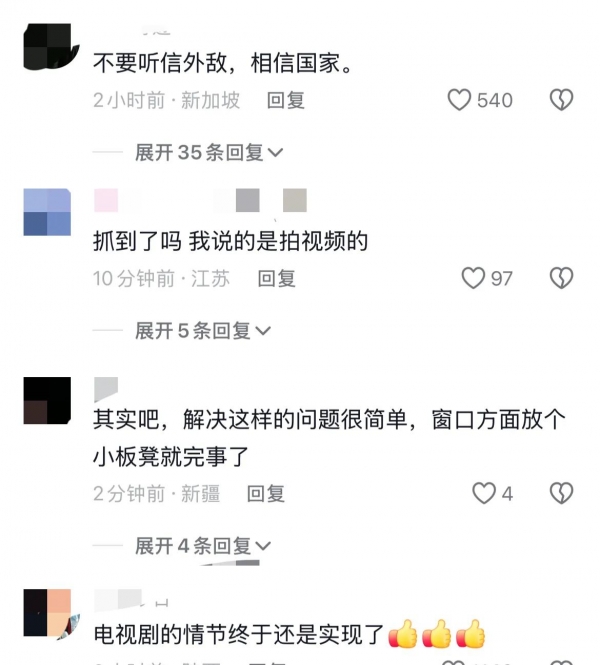Open avatar of the 新加坡 commenter

click(47, 46)
